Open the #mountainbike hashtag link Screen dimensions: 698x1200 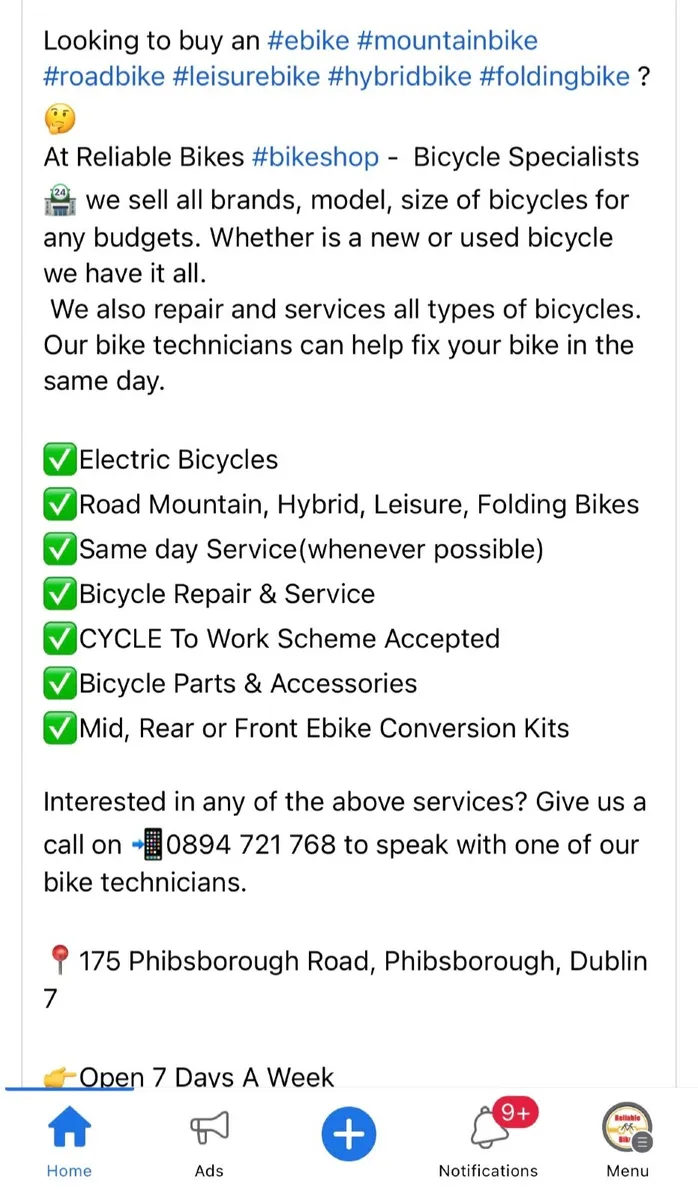[x=446, y=42]
